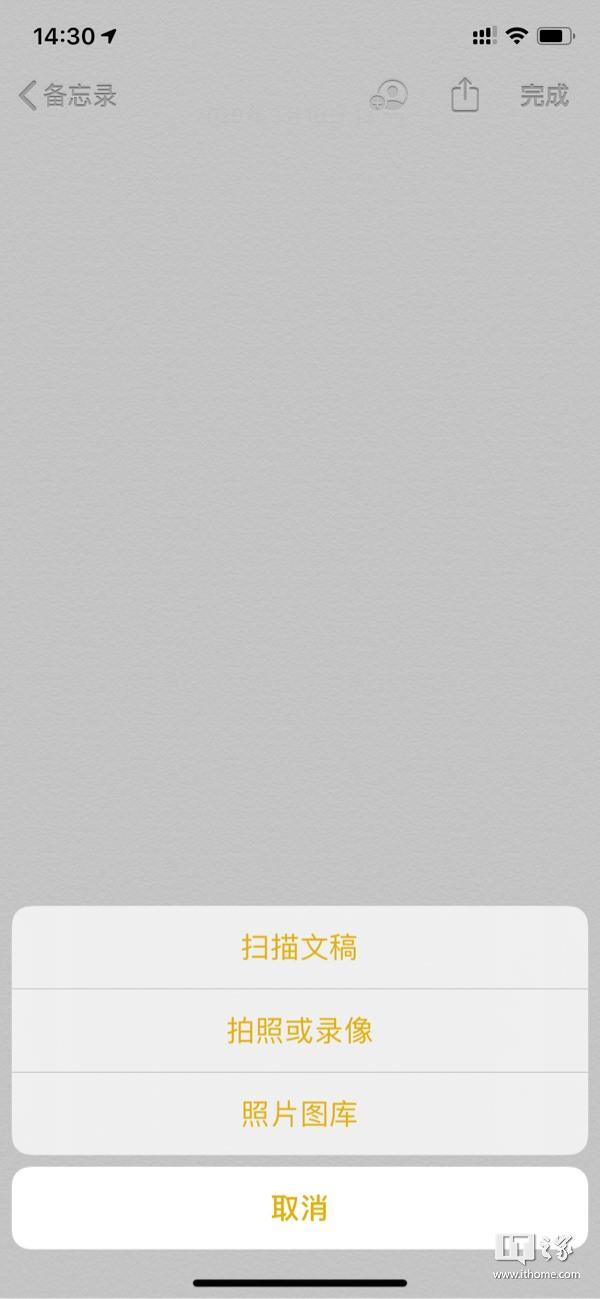This screenshot has width=600, height=1299.
Task: Choose 拍照或录像 option
Action: coord(299,1030)
